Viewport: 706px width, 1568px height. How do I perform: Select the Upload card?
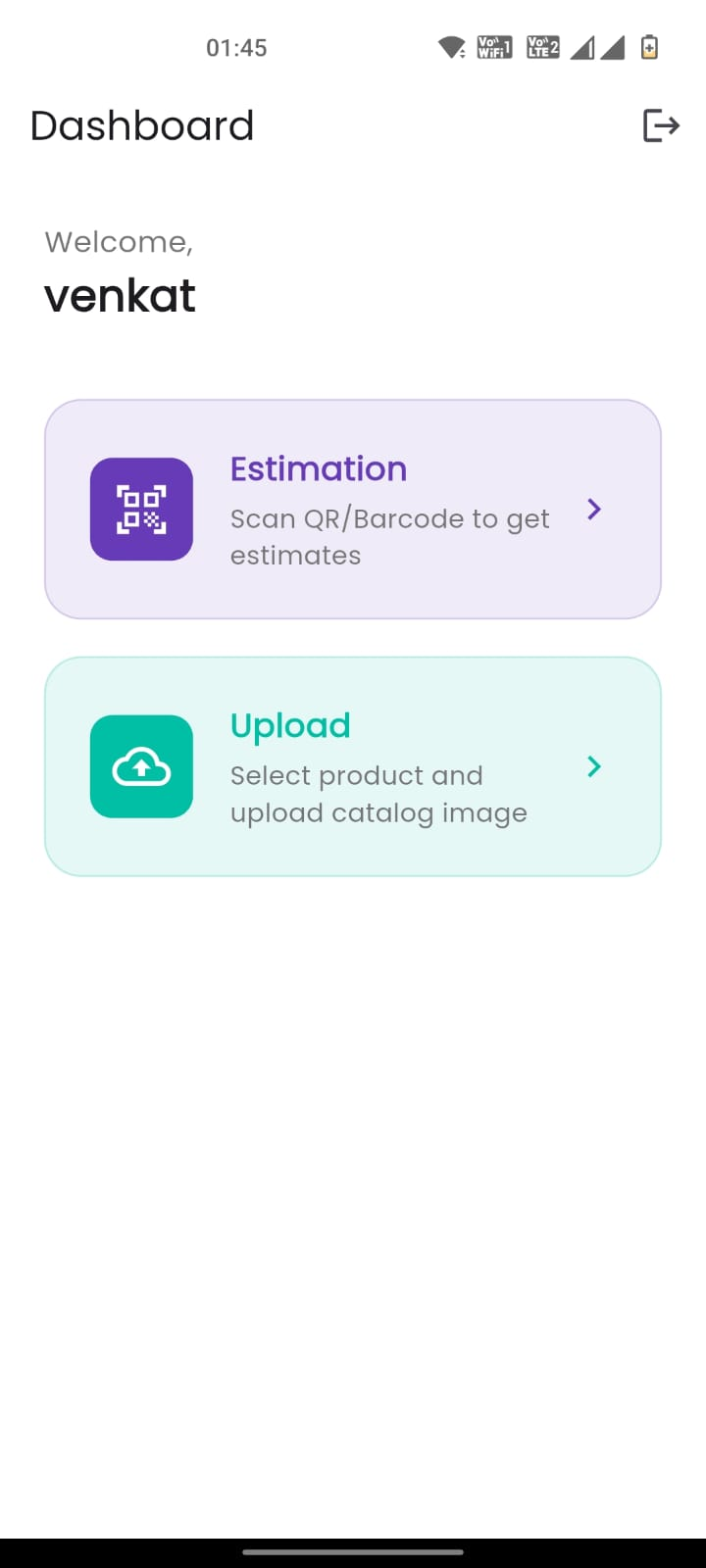pos(353,766)
